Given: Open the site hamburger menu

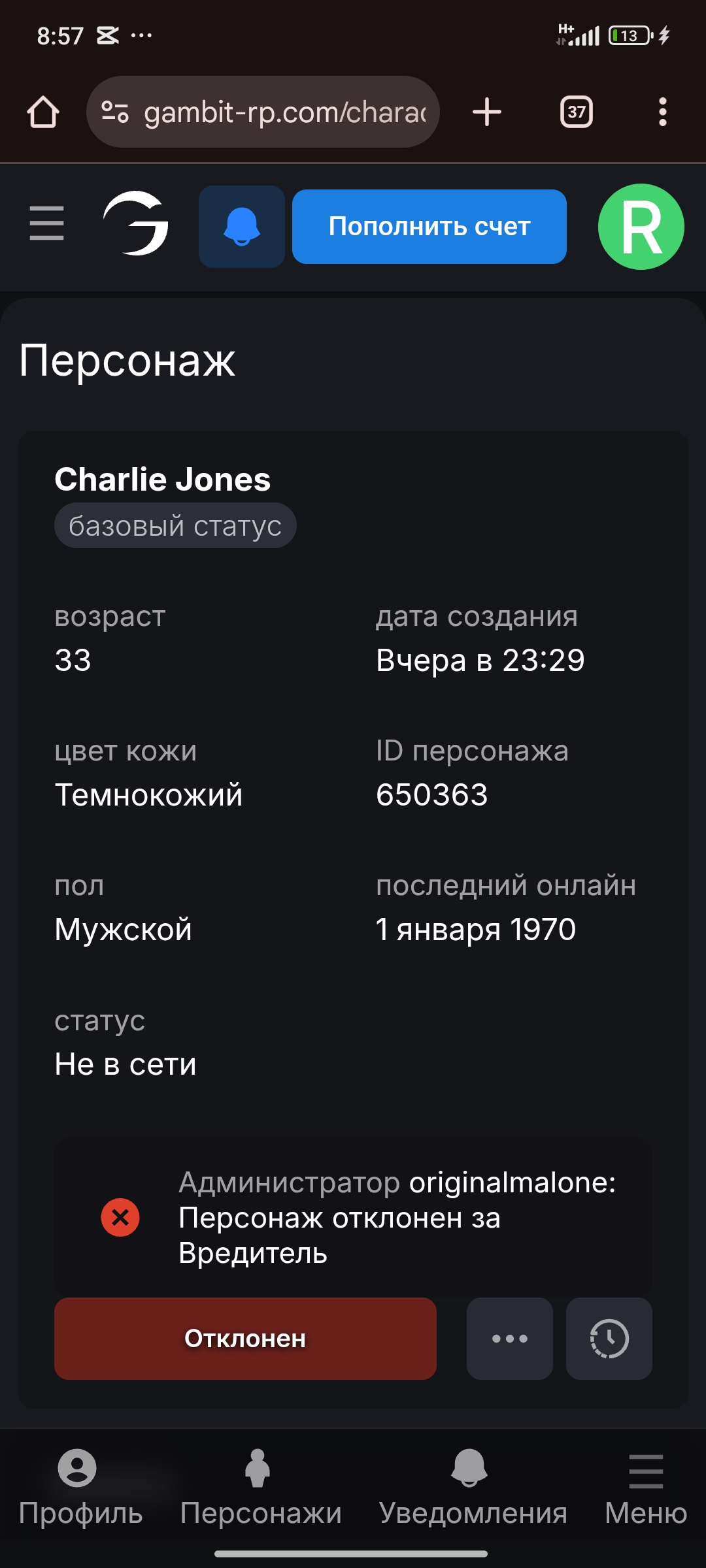Looking at the screenshot, I should (47, 223).
